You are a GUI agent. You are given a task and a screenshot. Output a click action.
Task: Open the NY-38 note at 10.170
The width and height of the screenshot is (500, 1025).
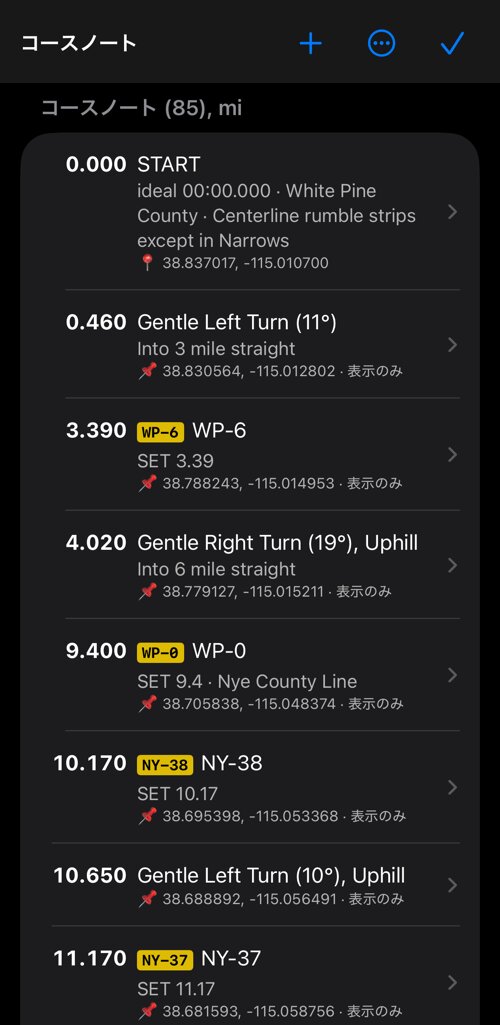coord(250,787)
